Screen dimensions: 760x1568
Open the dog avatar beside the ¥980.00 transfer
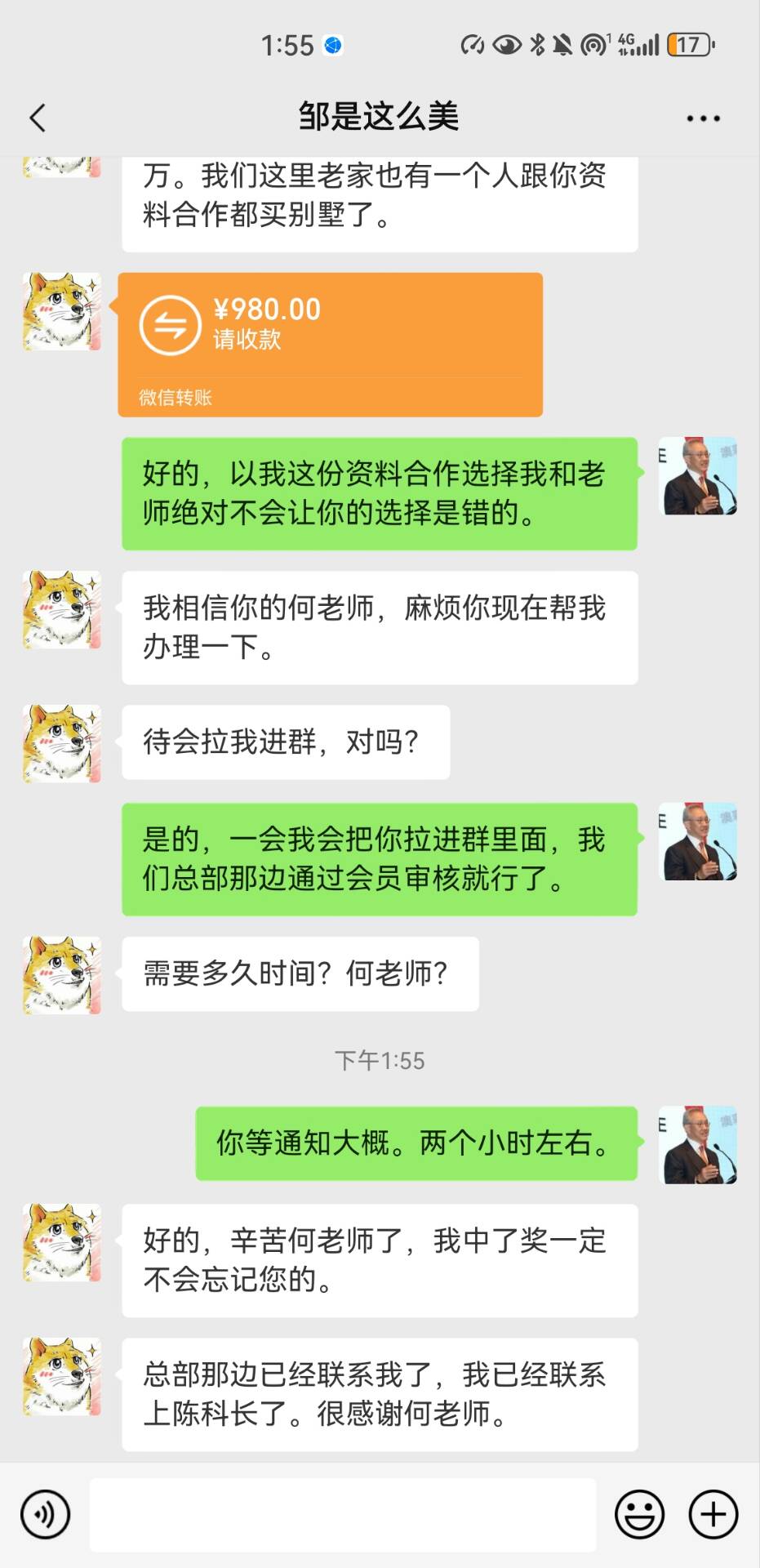click(62, 312)
